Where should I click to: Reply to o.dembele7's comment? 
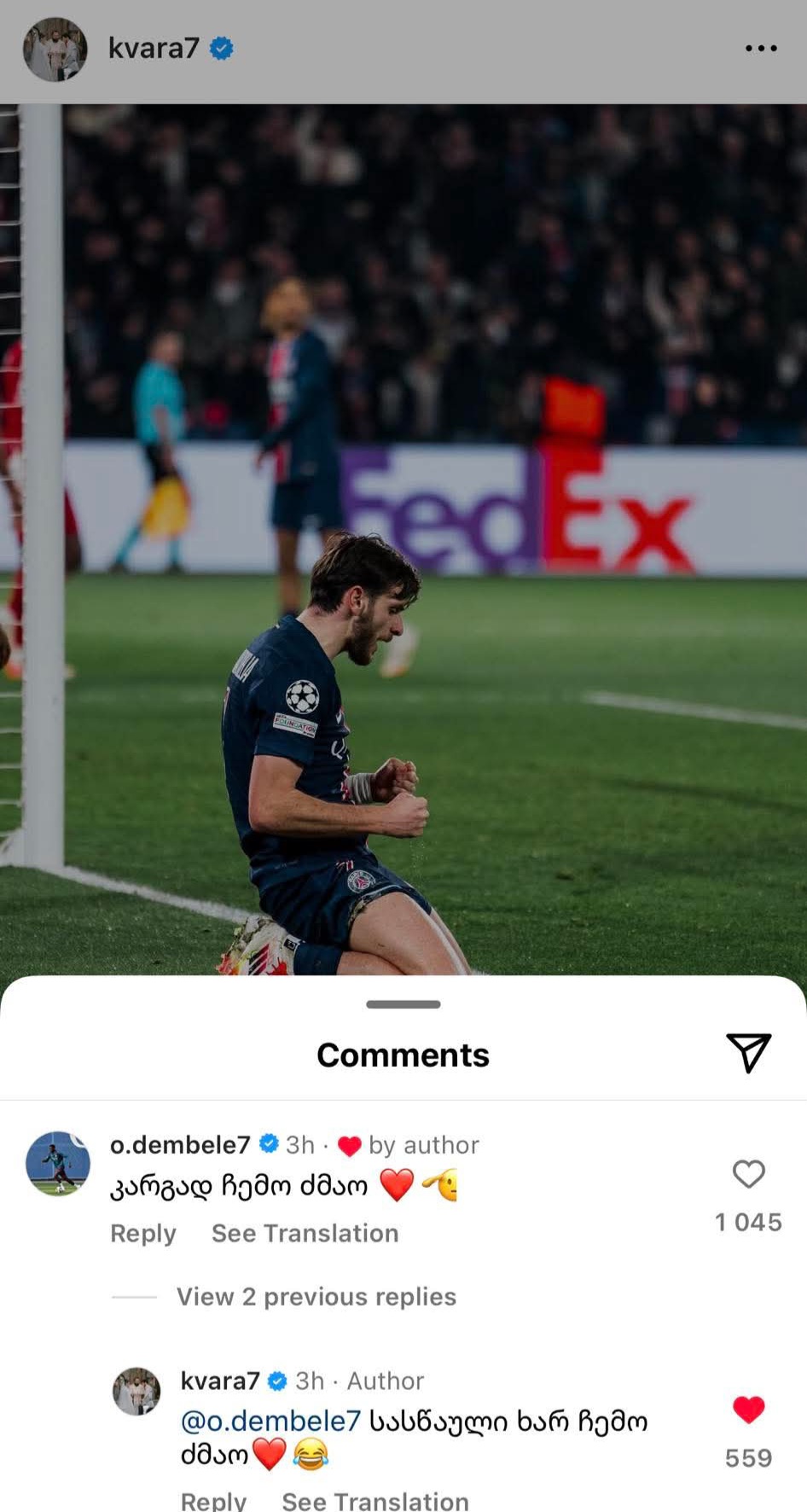tap(142, 1233)
